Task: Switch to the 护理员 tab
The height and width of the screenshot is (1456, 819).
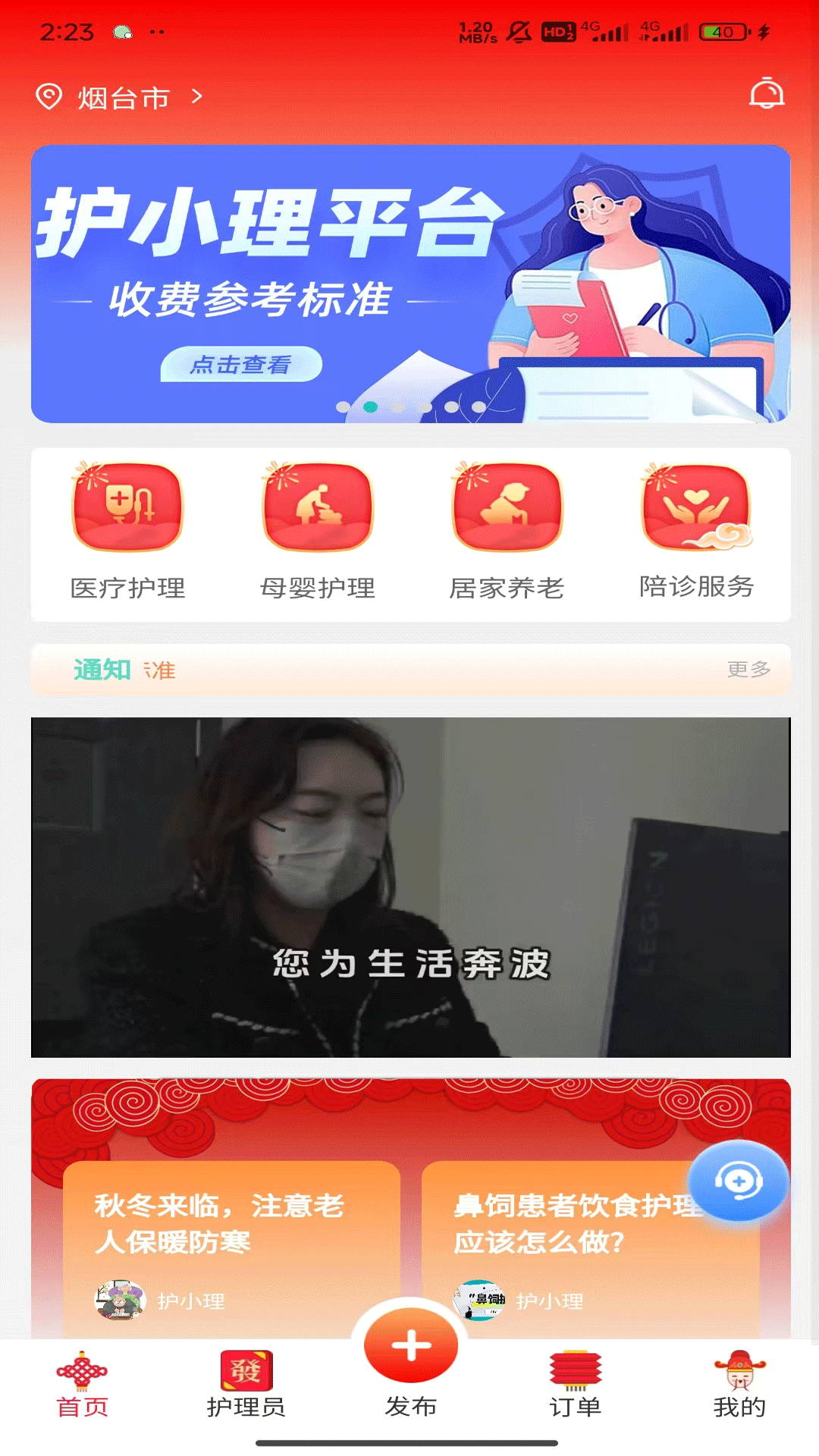Action: 245,1388
